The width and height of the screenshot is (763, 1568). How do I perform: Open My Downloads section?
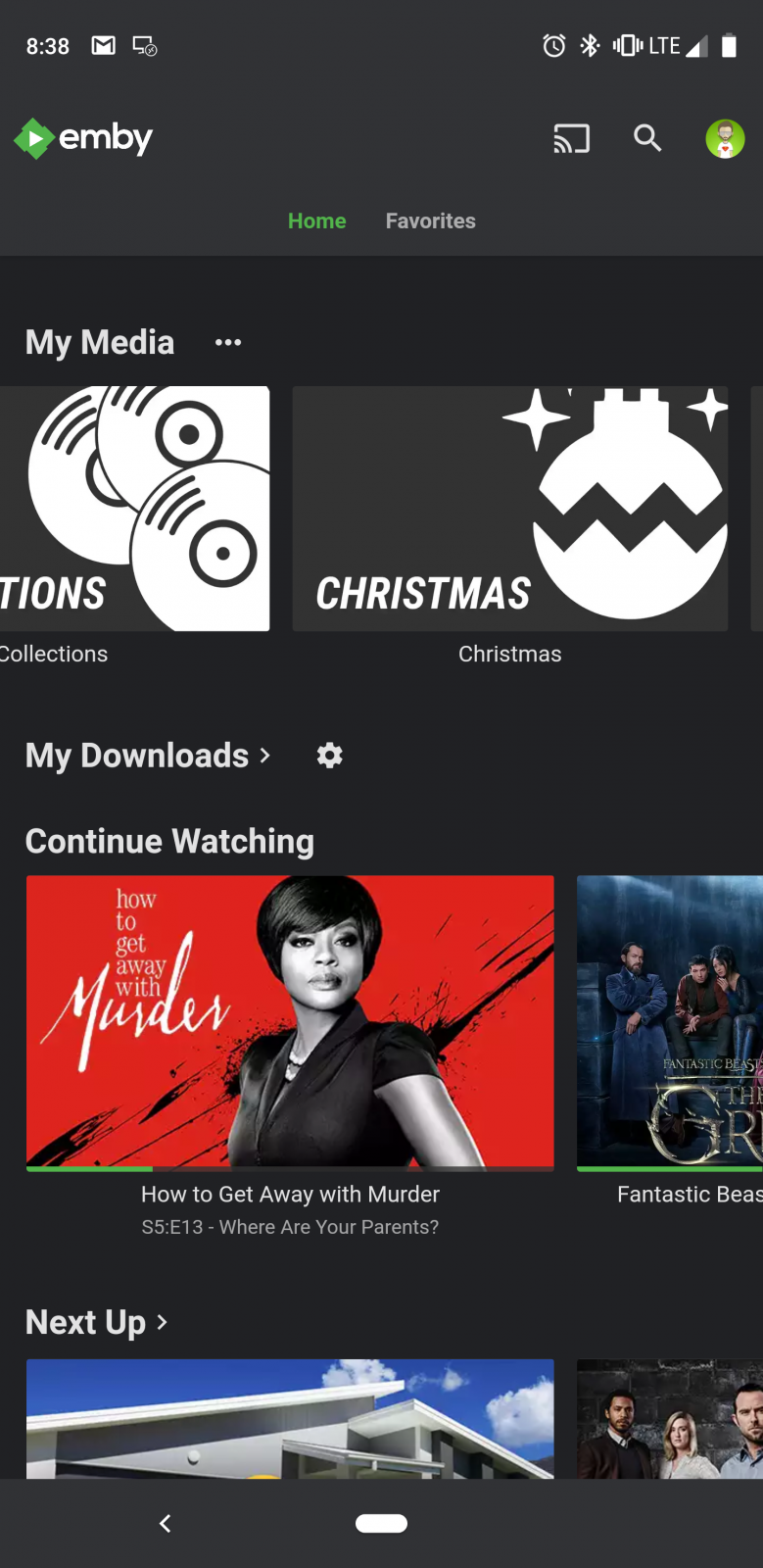(147, 756)
